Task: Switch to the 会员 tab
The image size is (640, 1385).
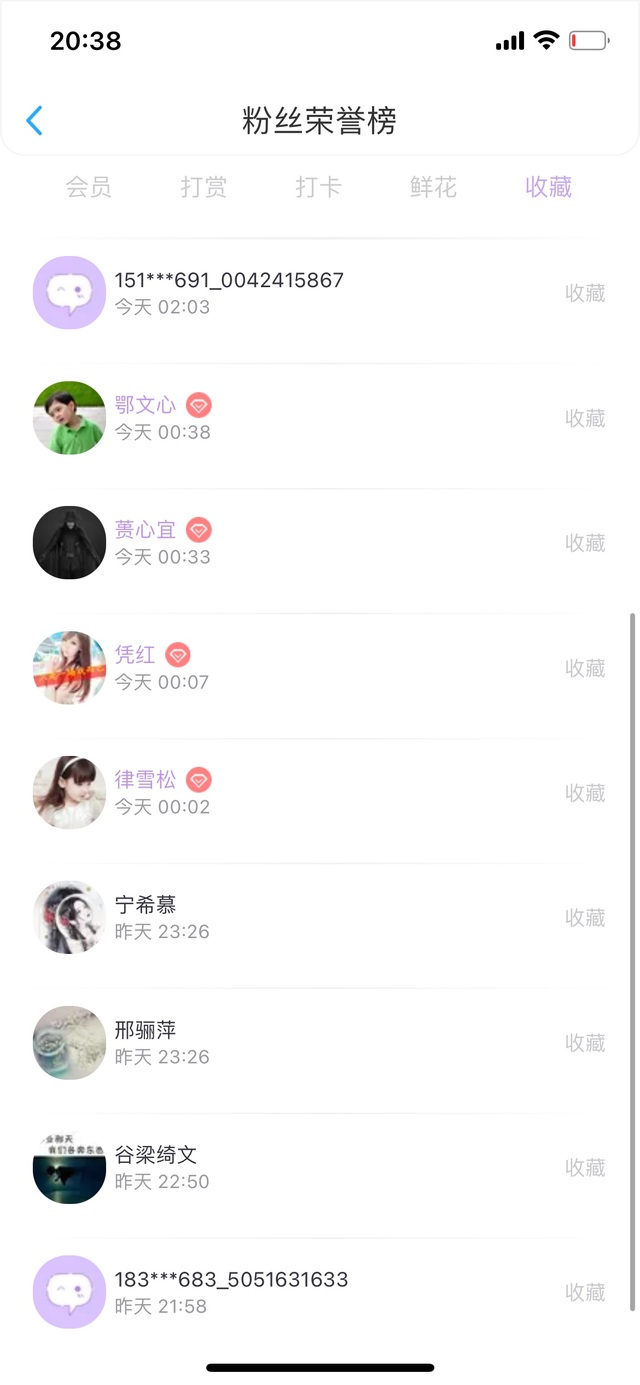Action: 88,187
